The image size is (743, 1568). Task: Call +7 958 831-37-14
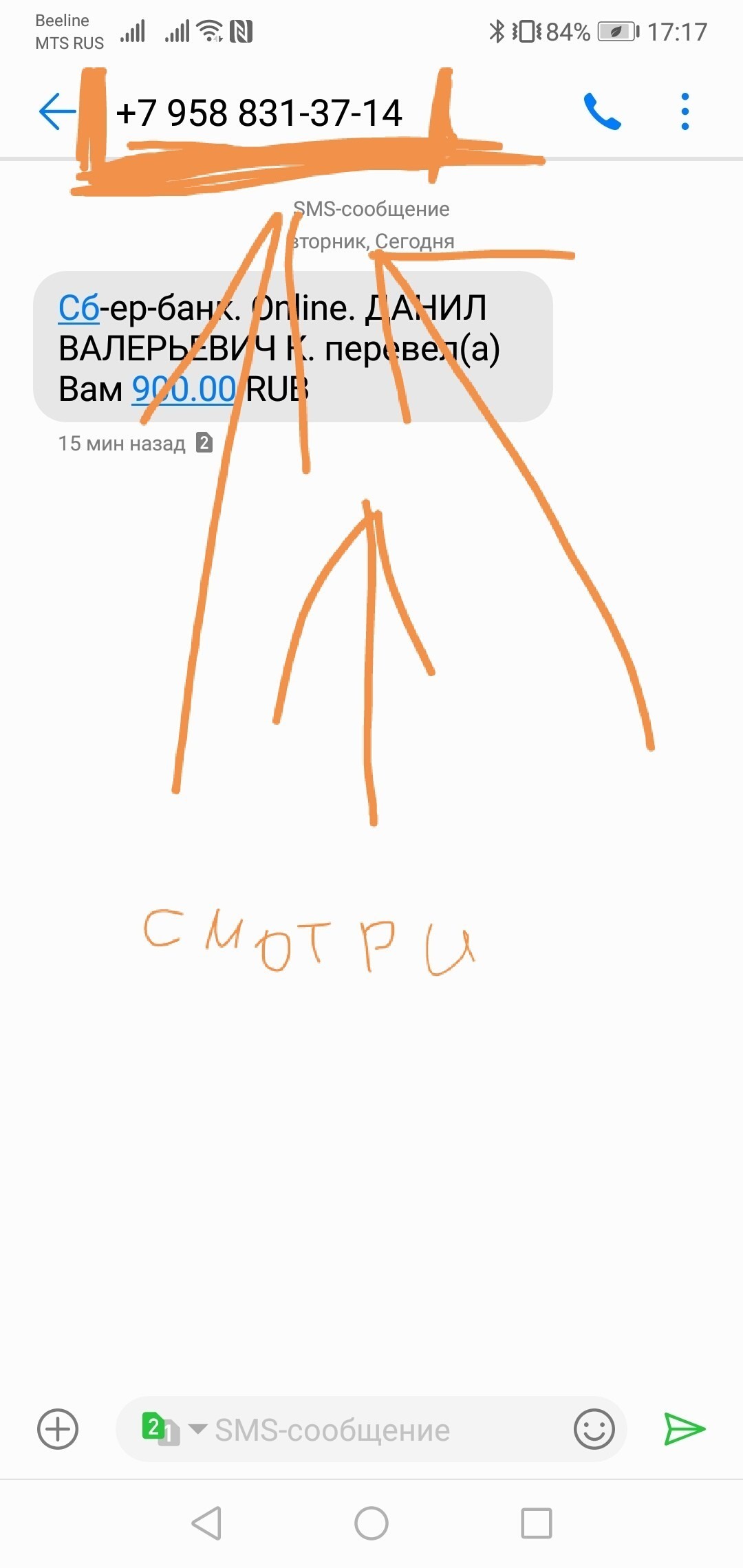(602, 111)
